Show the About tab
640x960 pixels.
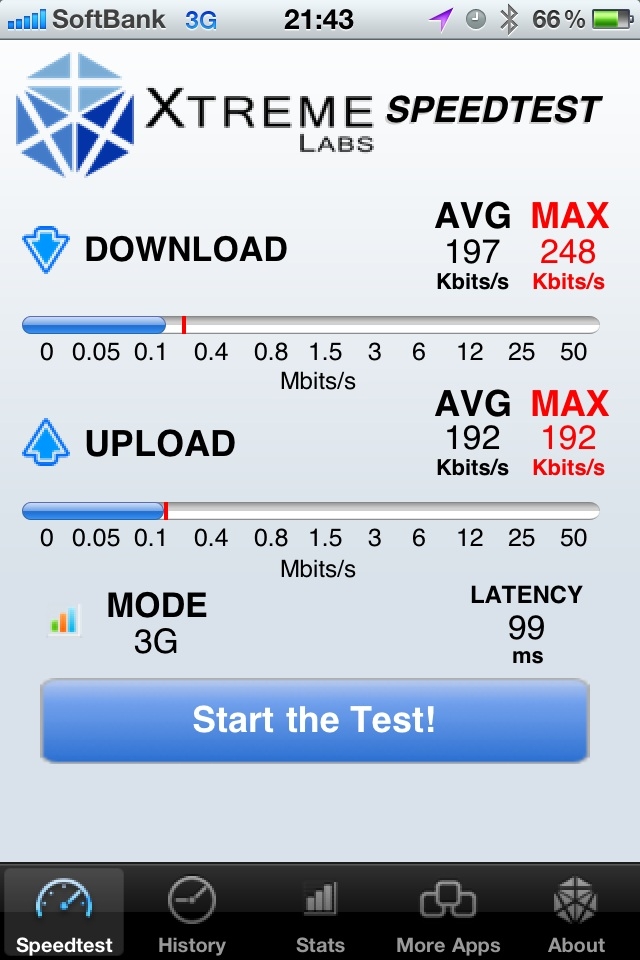tap(576, 913)
